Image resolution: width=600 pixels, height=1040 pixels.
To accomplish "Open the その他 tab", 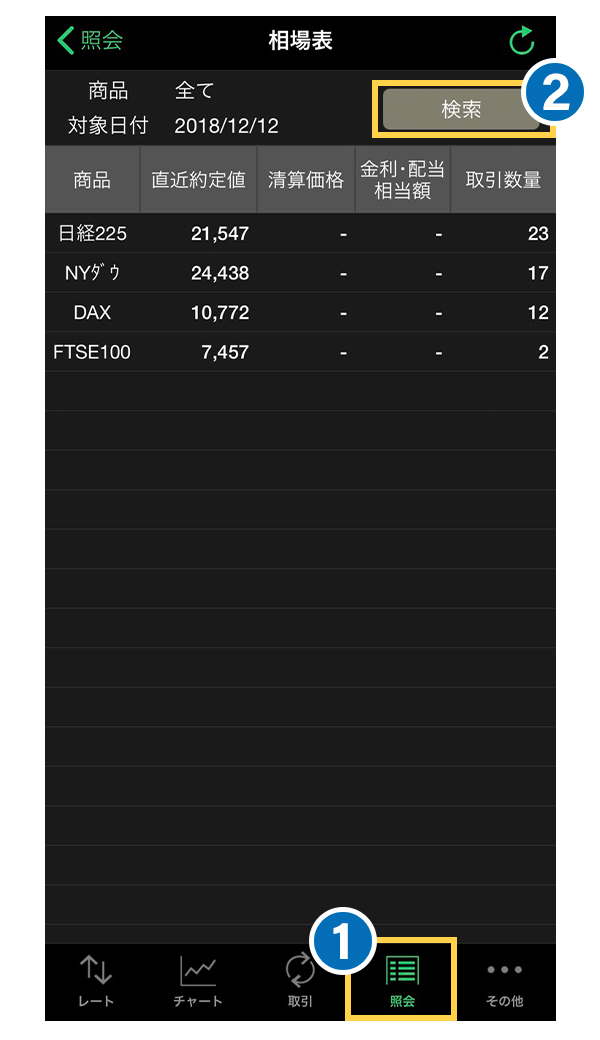I will click(x=504, y=980).
